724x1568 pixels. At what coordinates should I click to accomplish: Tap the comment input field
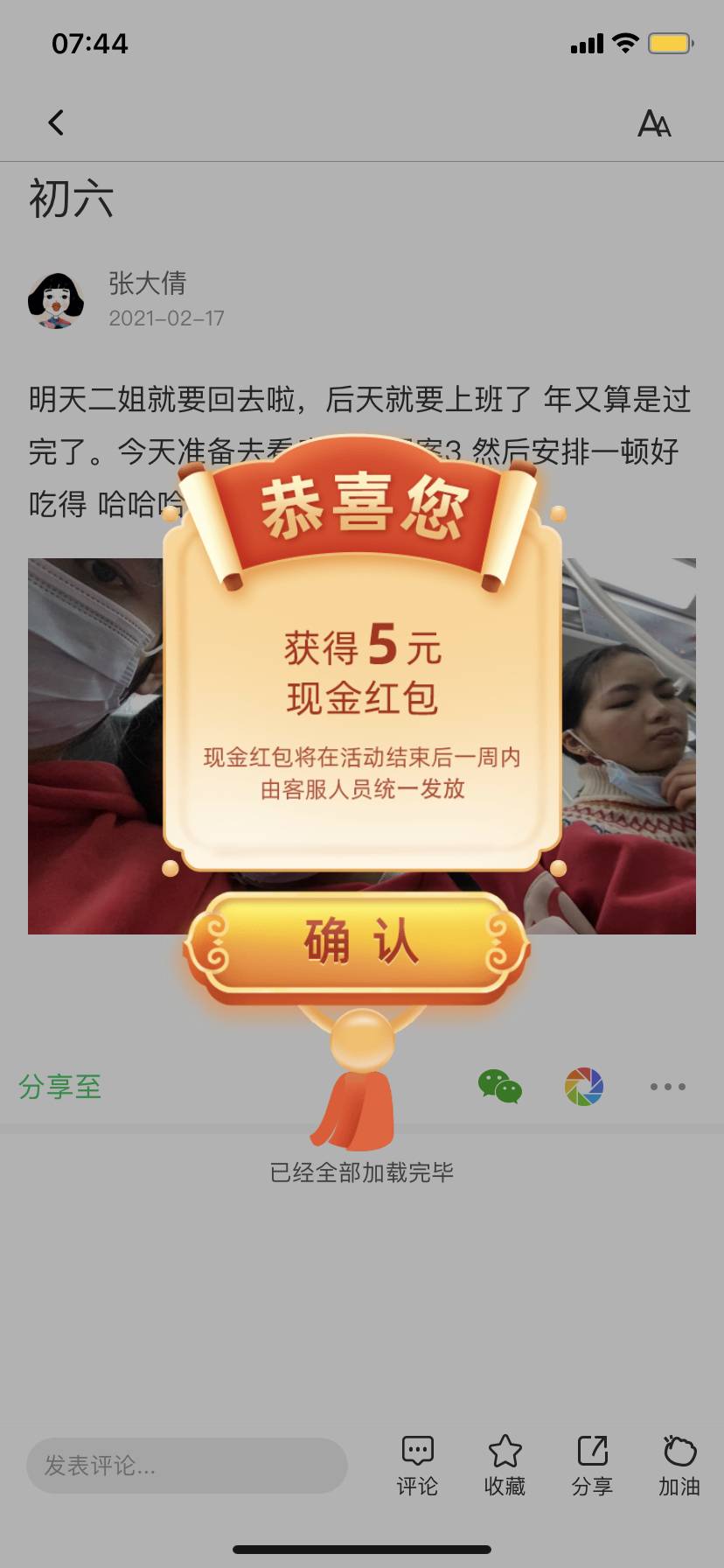(186, 1466)
